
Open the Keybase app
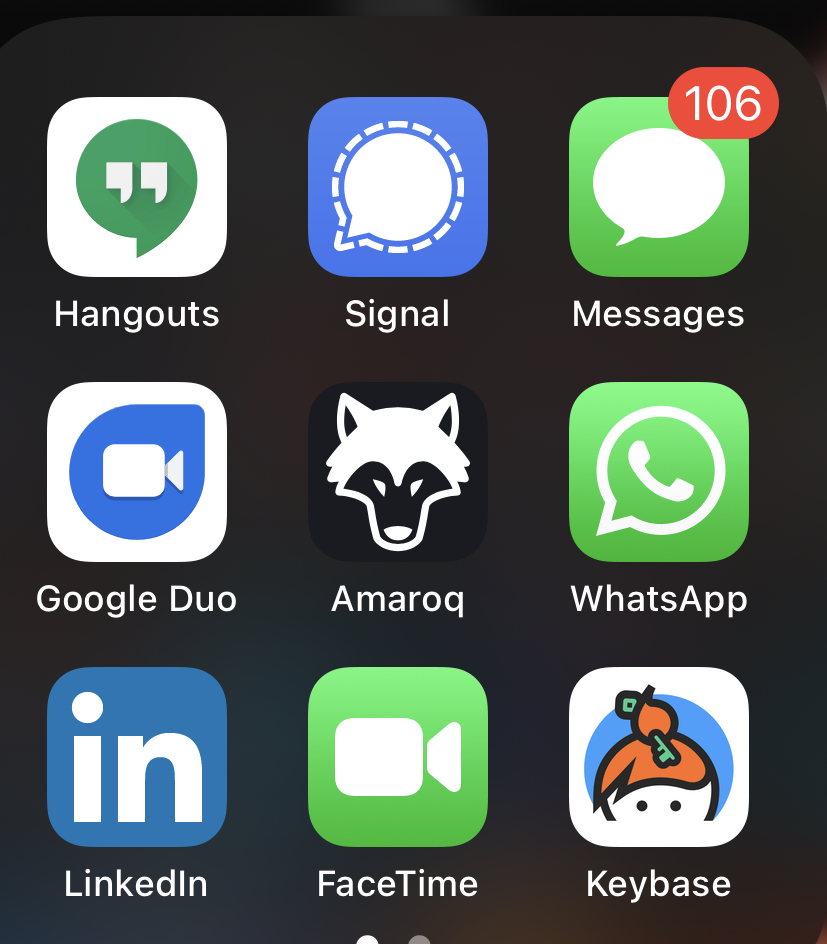(659, 757)
